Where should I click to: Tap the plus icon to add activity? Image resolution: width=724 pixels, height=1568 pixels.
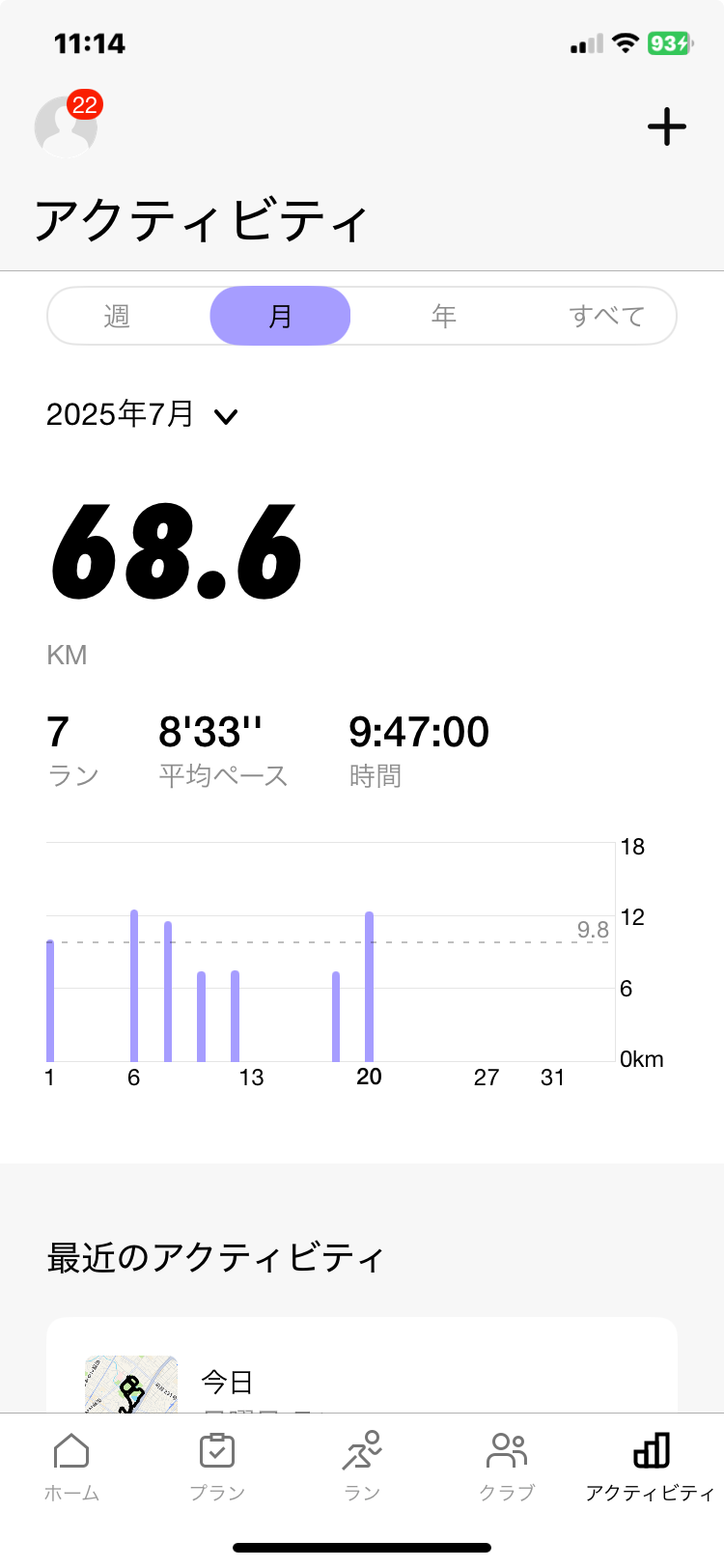(x=666, y=126)
